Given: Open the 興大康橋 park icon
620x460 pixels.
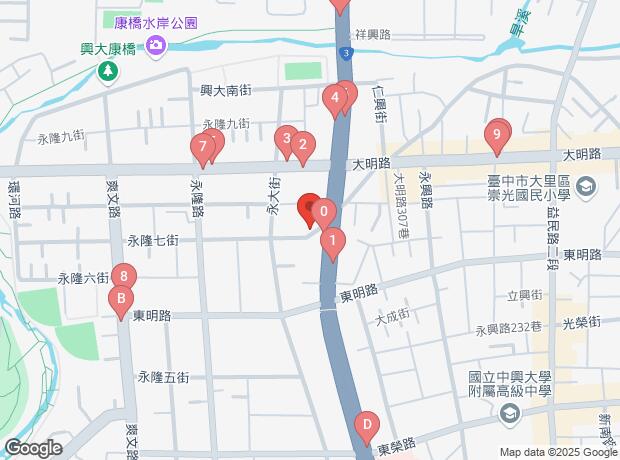Looking at the screenshot, I should click(x=106, y=71).
